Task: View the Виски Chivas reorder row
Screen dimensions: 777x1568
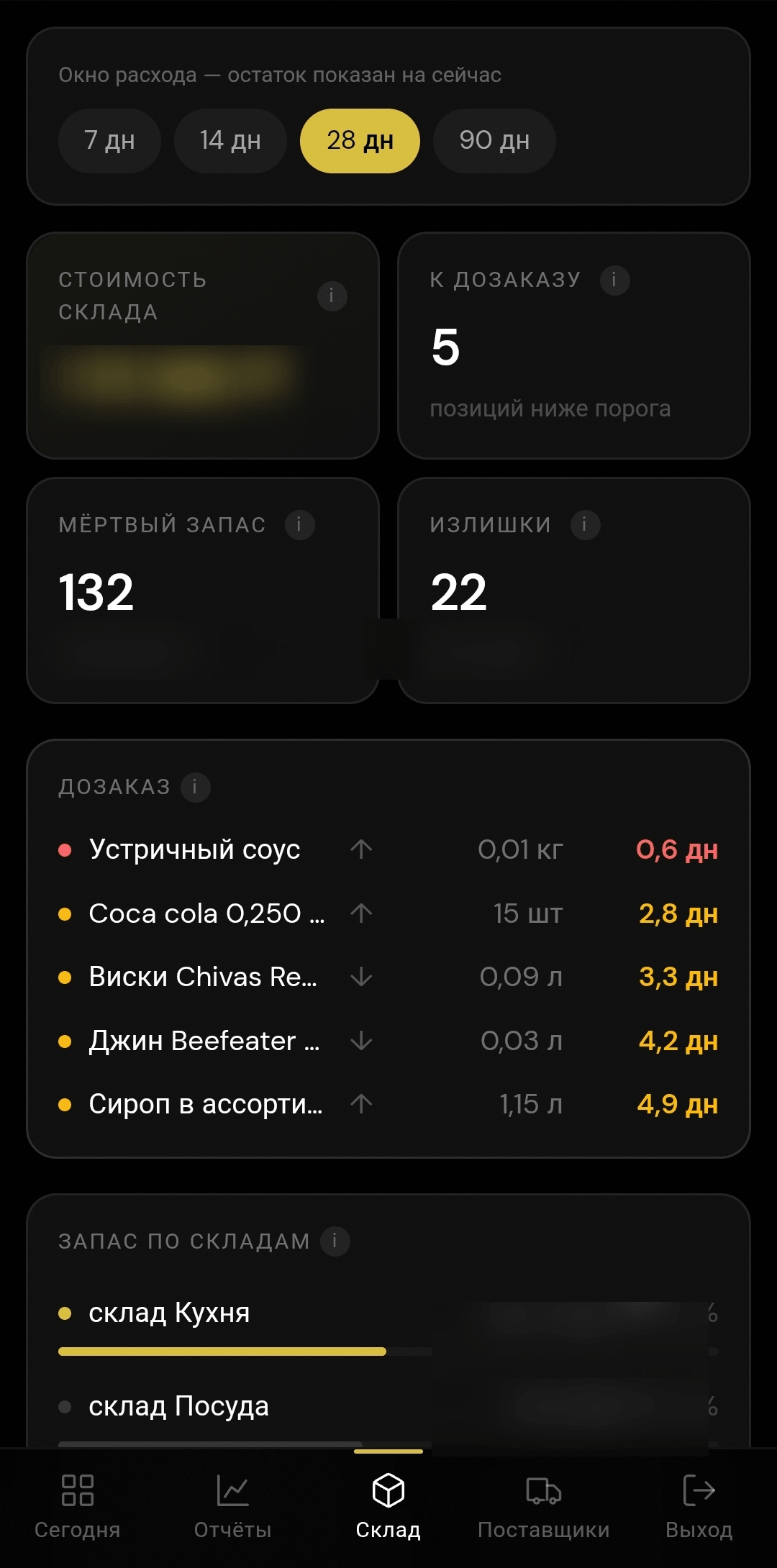Action: 388,977
